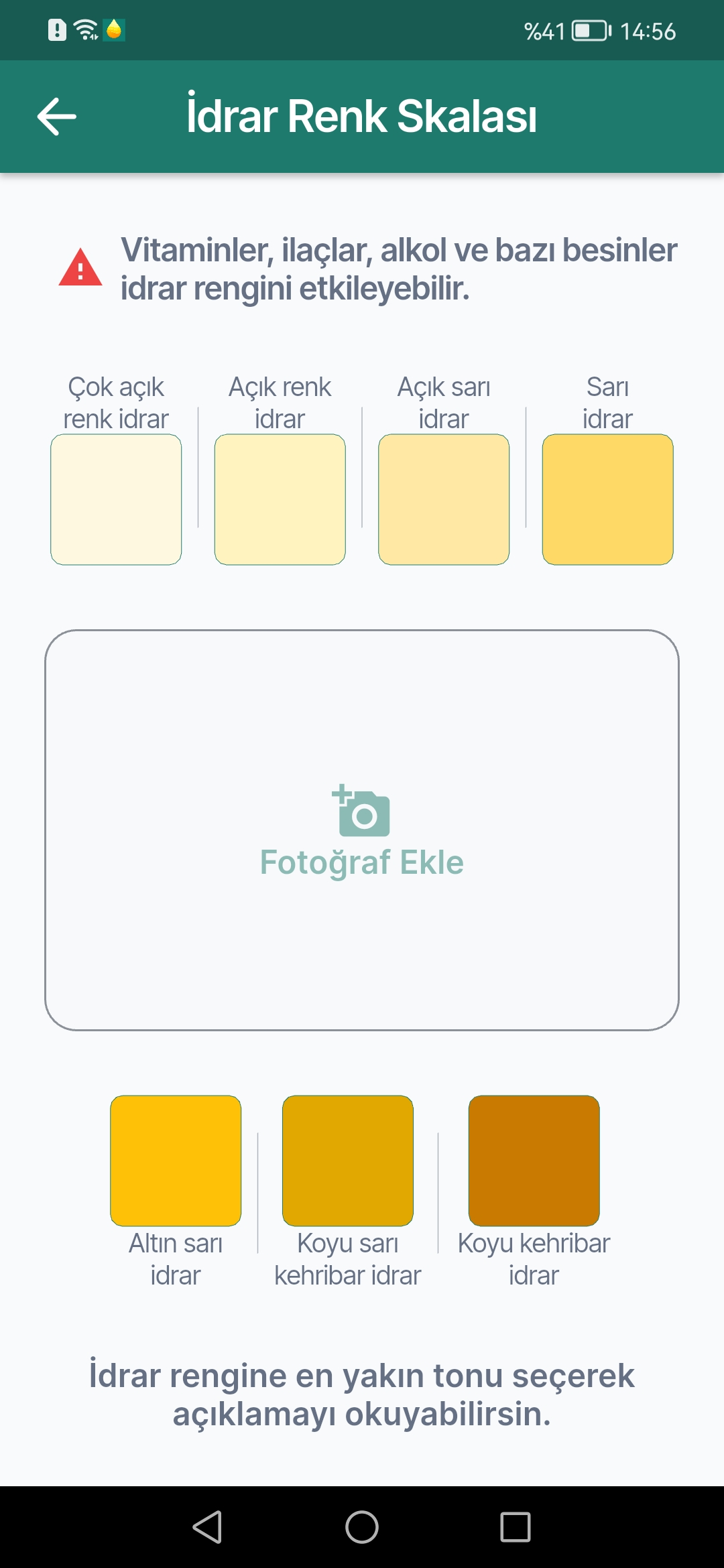Select the Koyu sarı kehribar idrar color
The width and height of the screenshot is (724, 1568).
click(348, 1161)
